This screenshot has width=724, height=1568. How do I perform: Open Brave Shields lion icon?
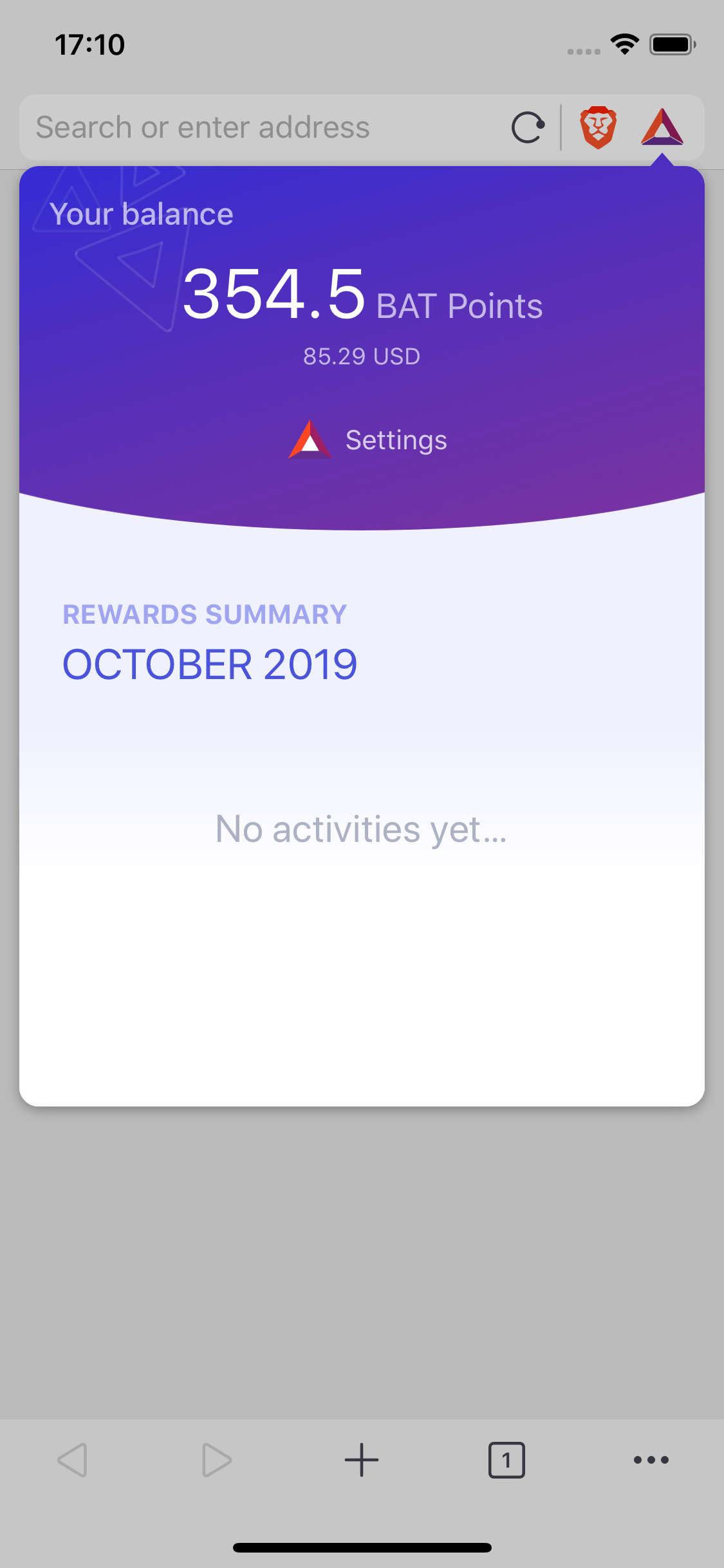click(x=599, y=127)
